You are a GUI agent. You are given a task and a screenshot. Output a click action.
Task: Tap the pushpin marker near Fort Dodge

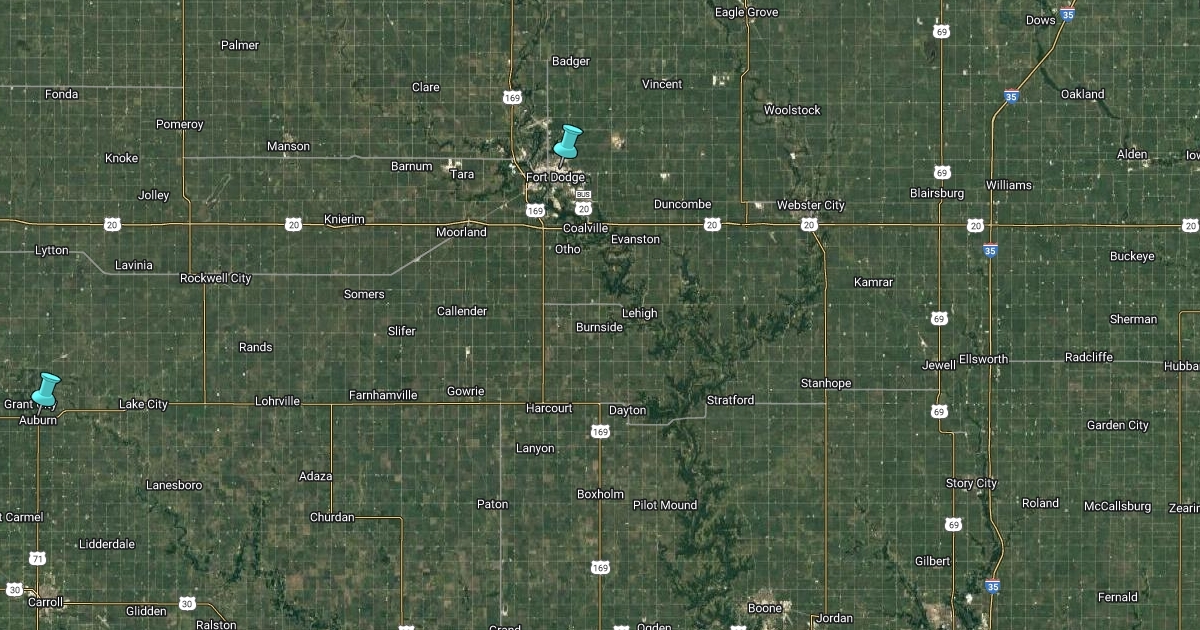coord(568,141)
